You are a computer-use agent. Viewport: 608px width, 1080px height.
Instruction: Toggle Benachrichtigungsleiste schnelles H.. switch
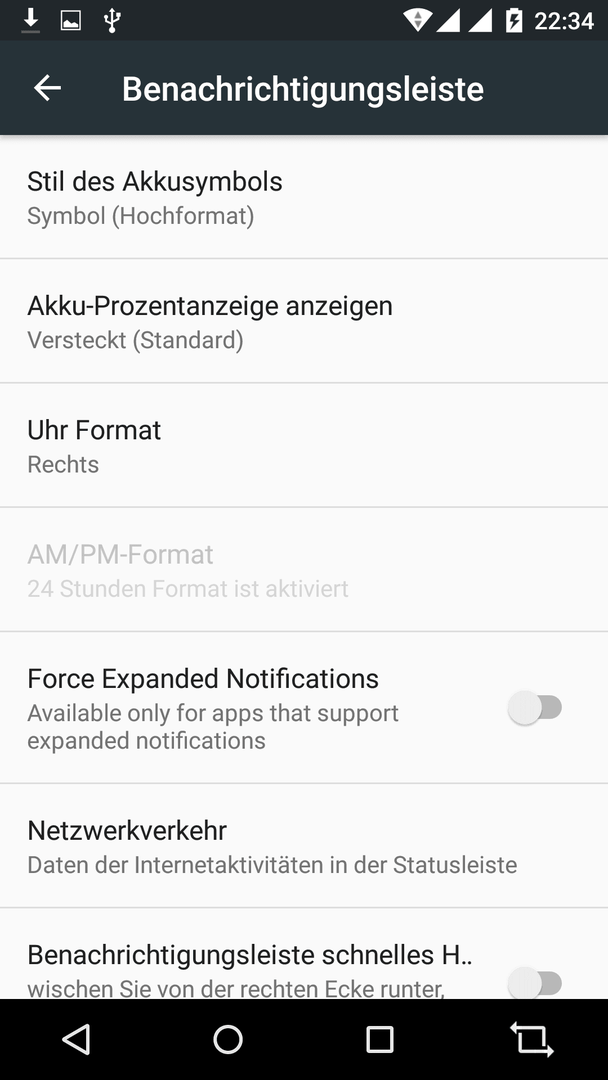[535, 982]
